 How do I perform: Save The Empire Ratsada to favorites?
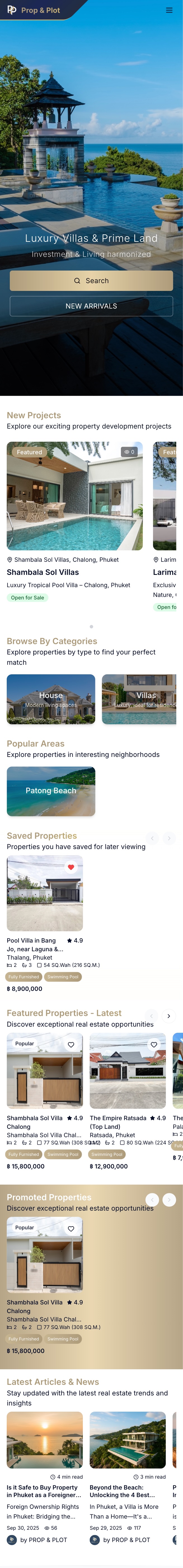point(154,1044)
